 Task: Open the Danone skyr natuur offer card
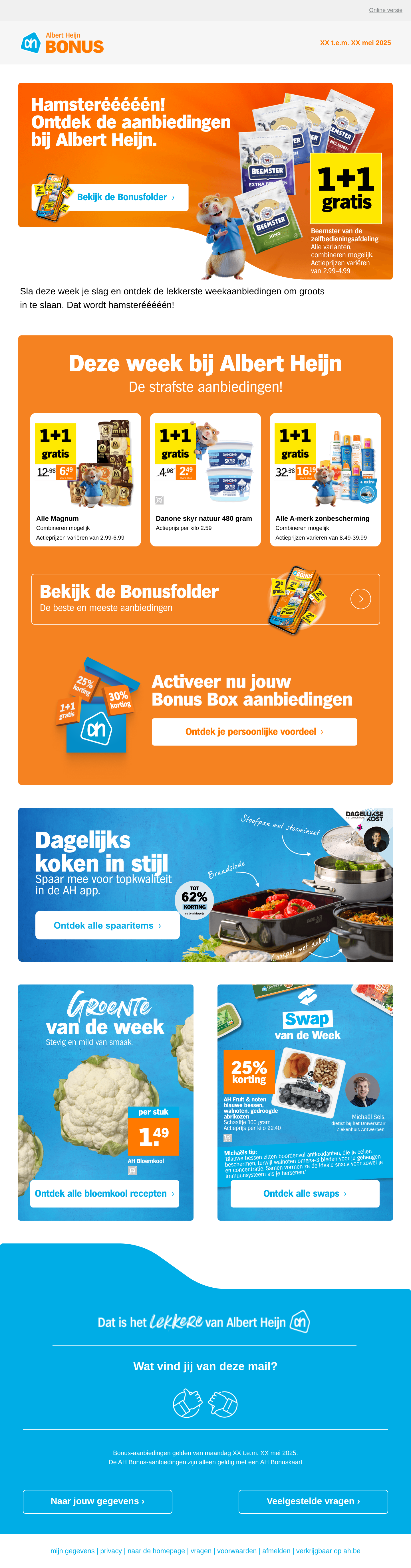point(205,480)
